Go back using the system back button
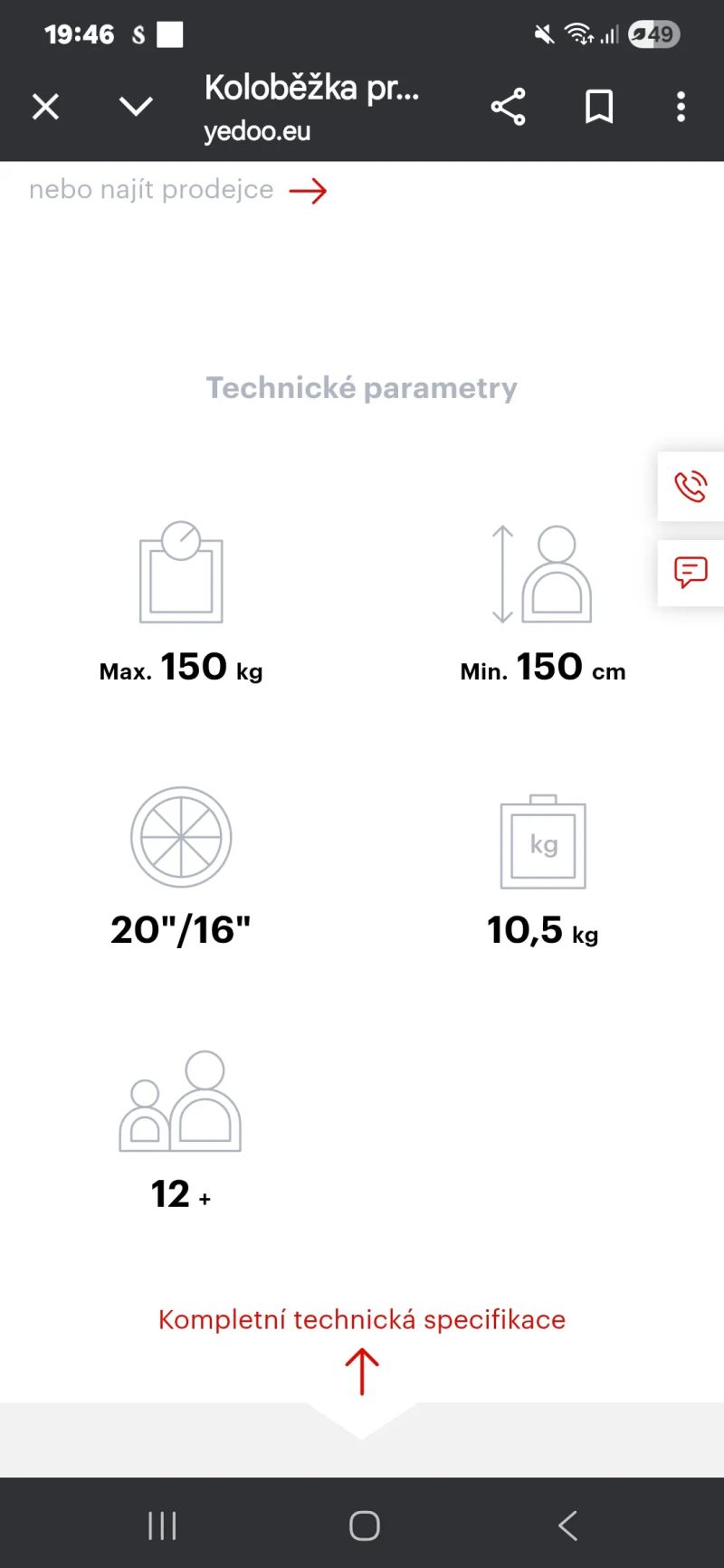 pyautogui.click(x=567, y=1525)
